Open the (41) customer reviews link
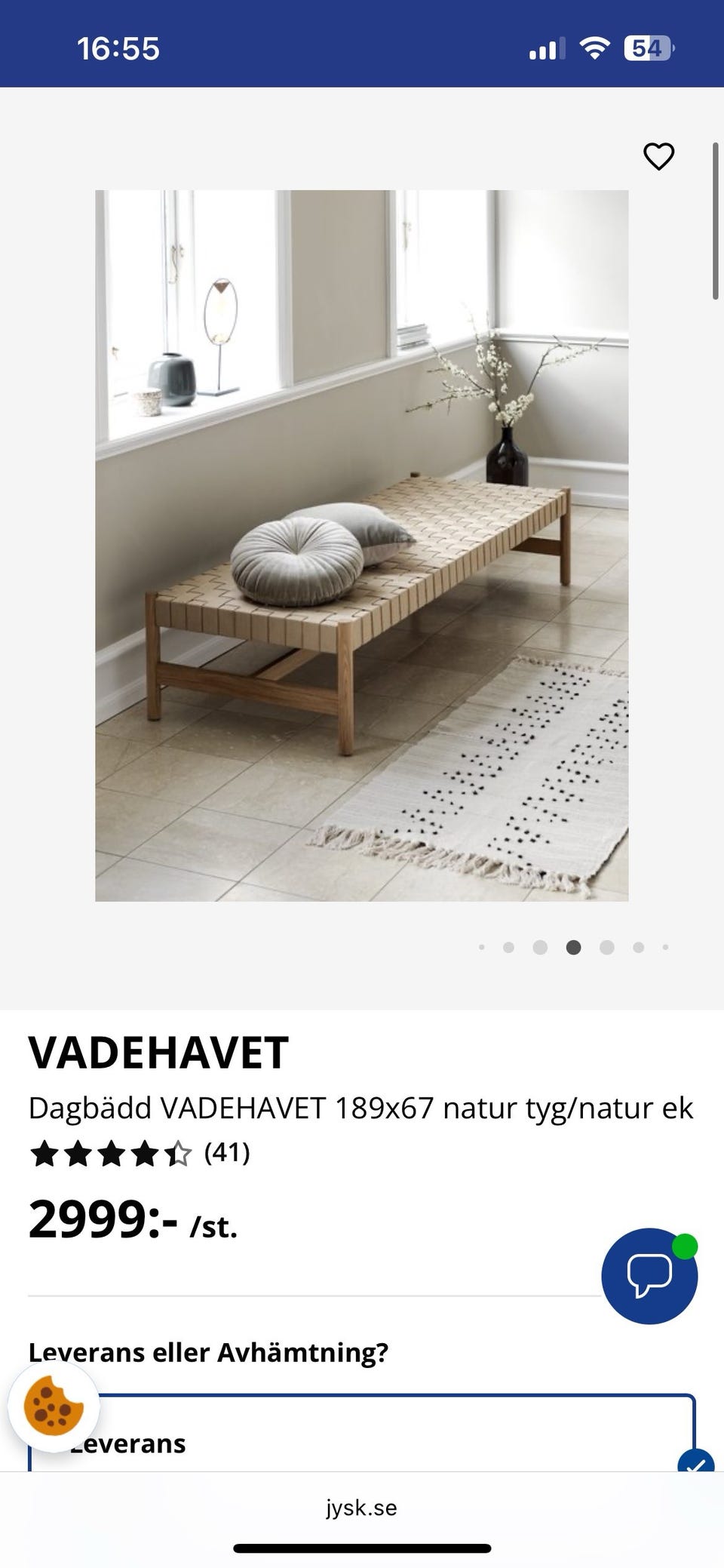Screen dimensions: 724x1568 (228, 1153)
